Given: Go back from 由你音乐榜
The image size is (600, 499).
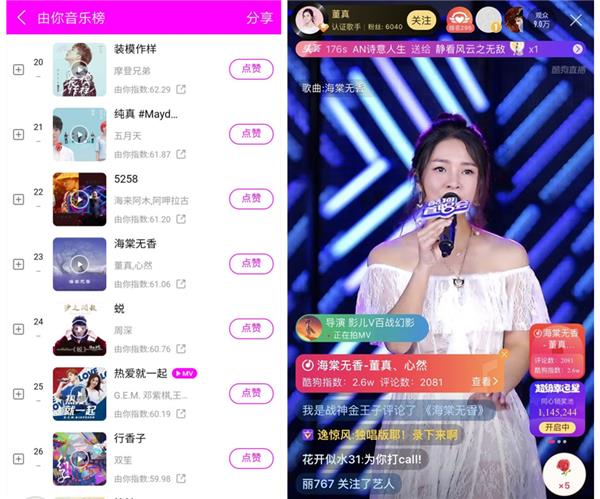Looking at the screenshot, I should tap(20, 18).
